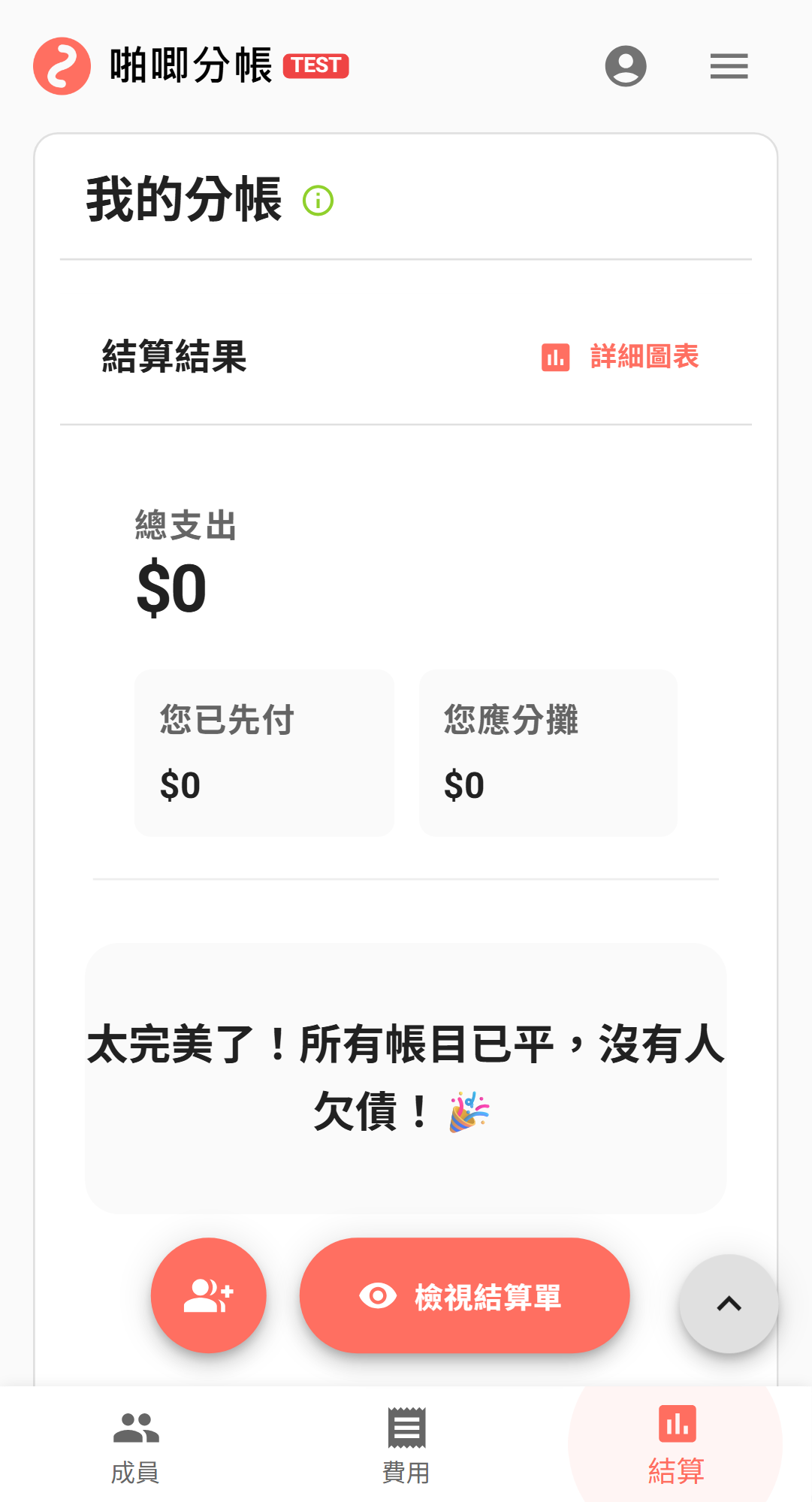
Task: Tap the upward chevron button
Action: click(729, 1304)
